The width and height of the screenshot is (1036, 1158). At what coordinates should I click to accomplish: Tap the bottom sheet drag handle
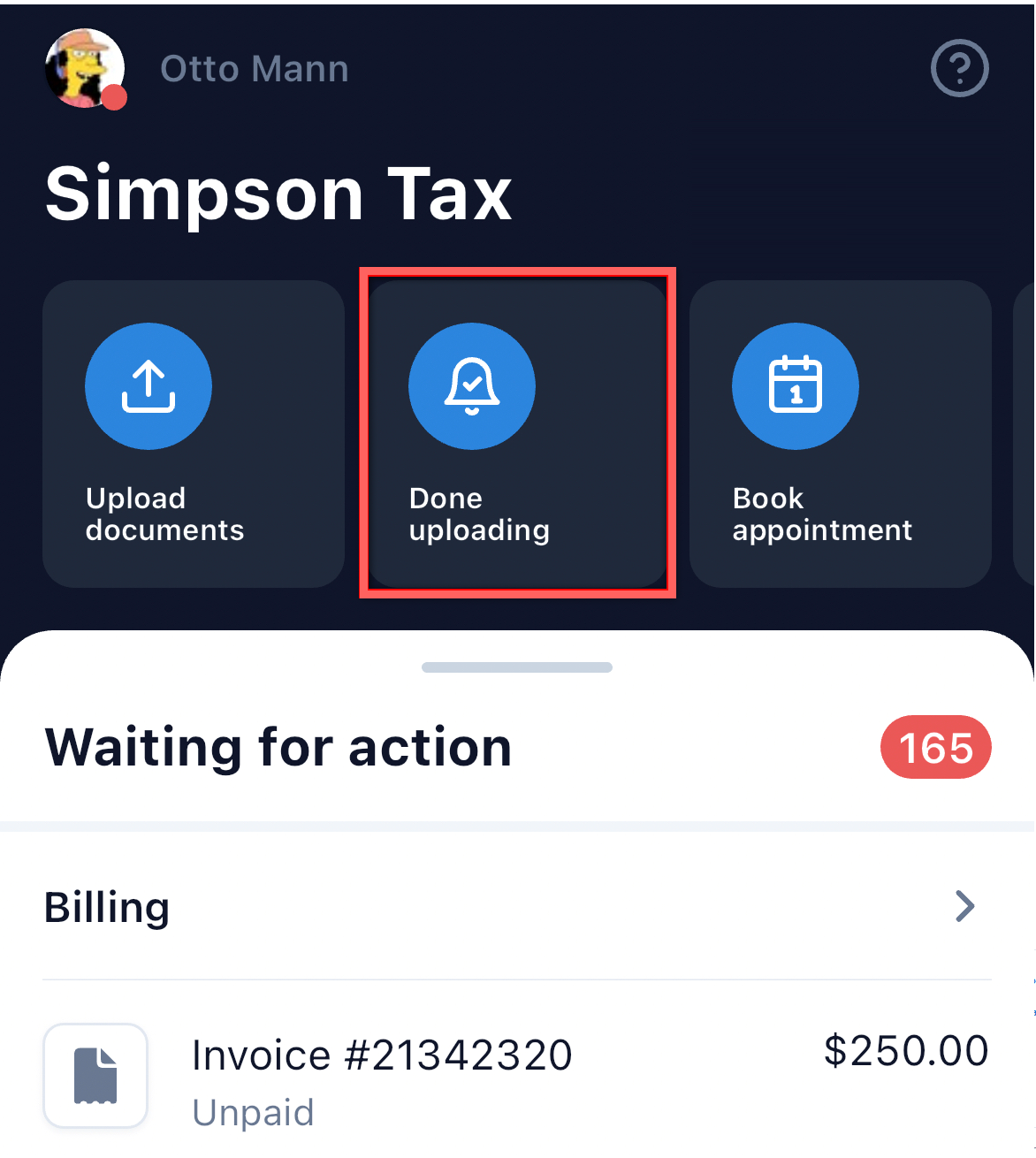[517, 667]
